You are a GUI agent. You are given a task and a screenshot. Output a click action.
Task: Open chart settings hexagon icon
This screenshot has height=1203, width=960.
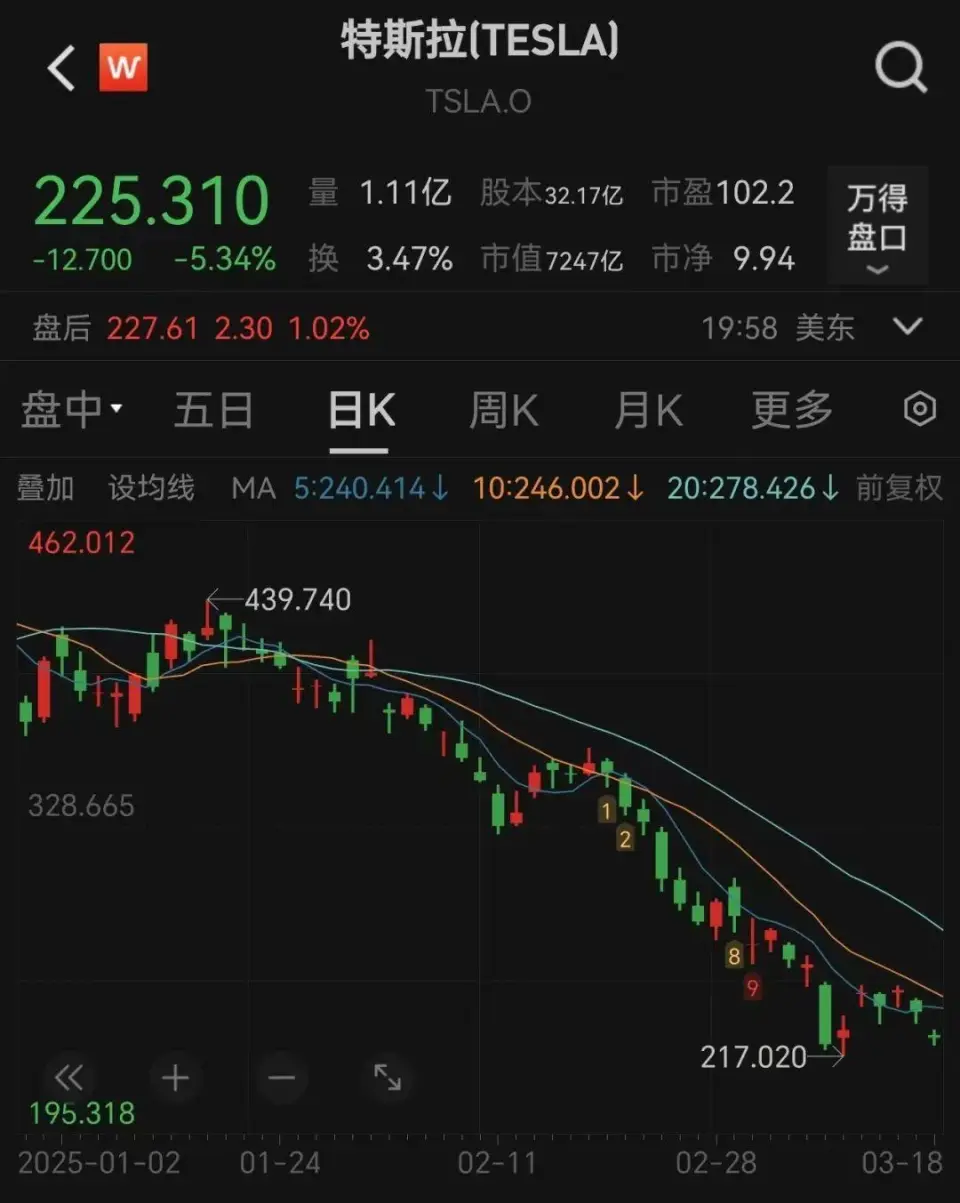pos(919,410)
